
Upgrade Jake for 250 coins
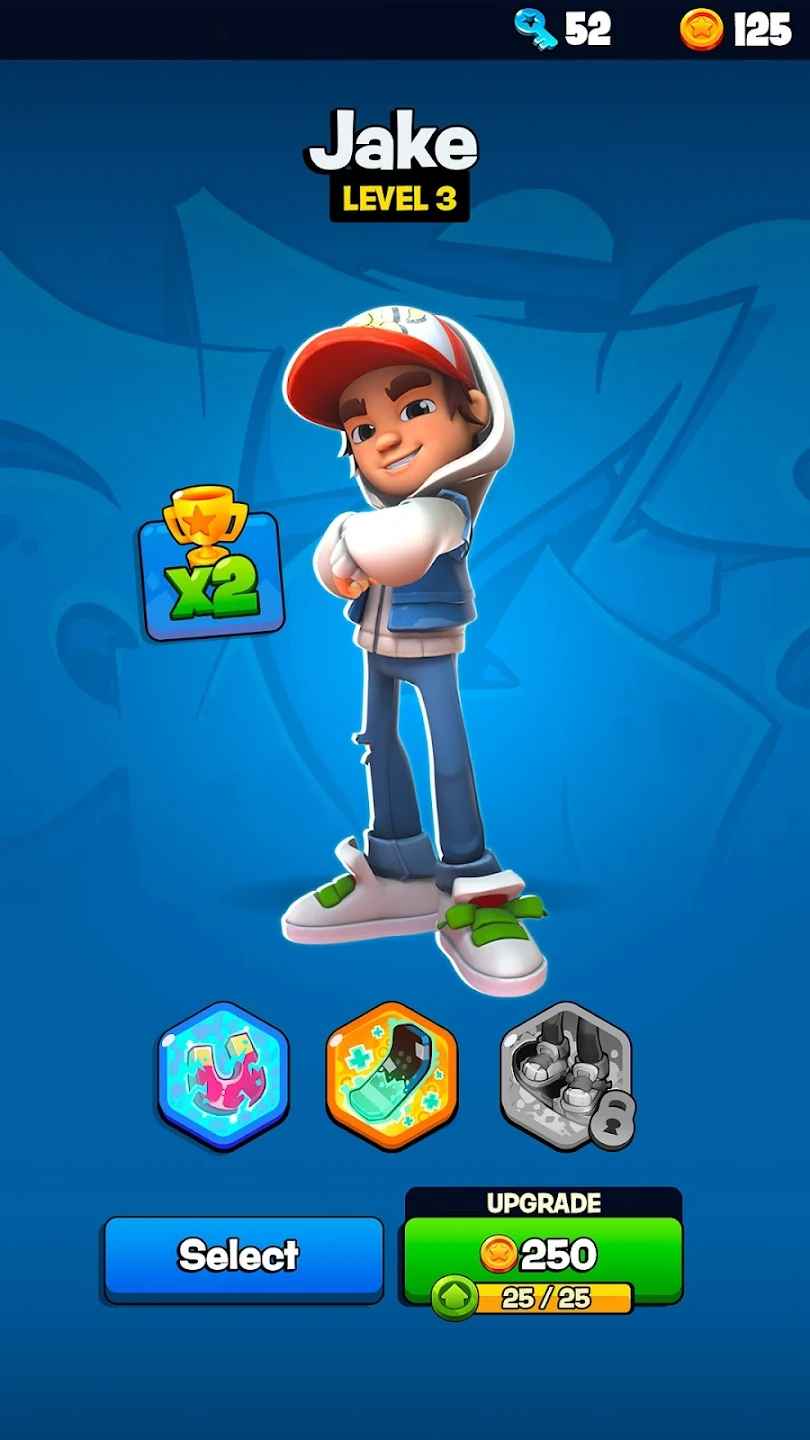pos(543,1256)
